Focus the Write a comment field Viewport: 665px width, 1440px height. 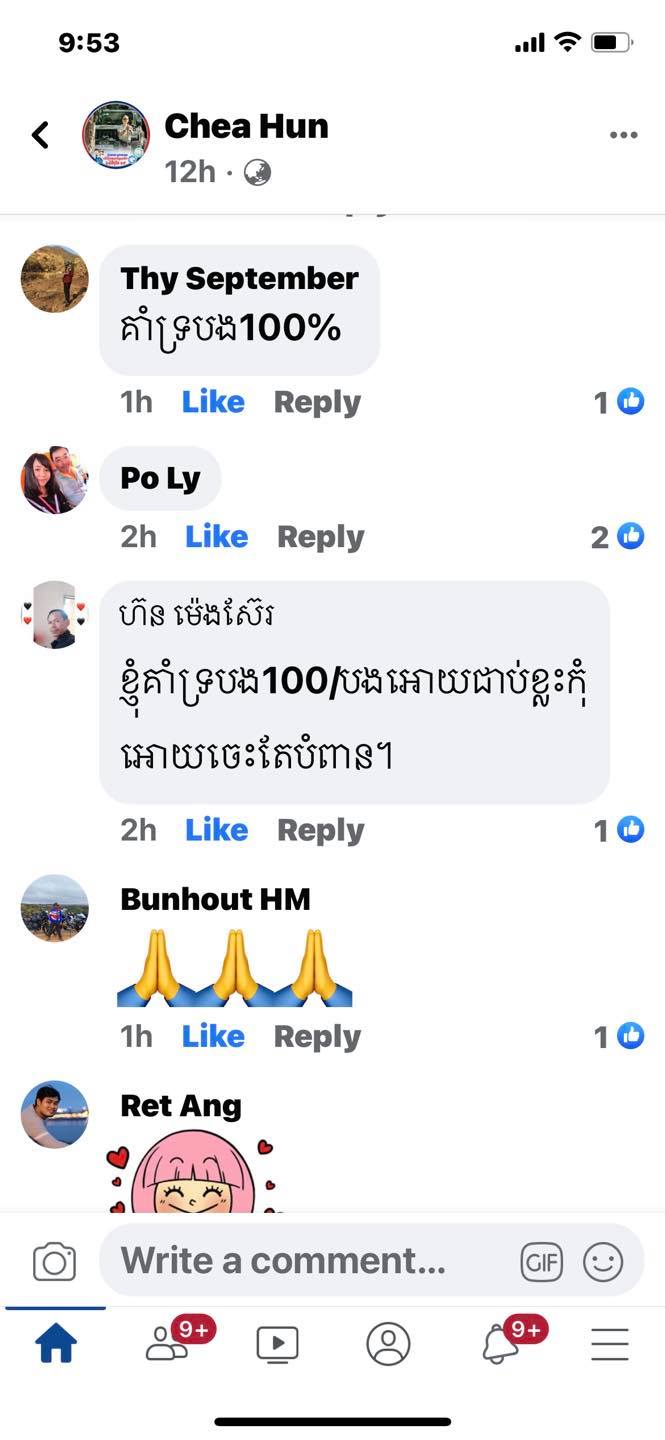tap(300, 1261)
